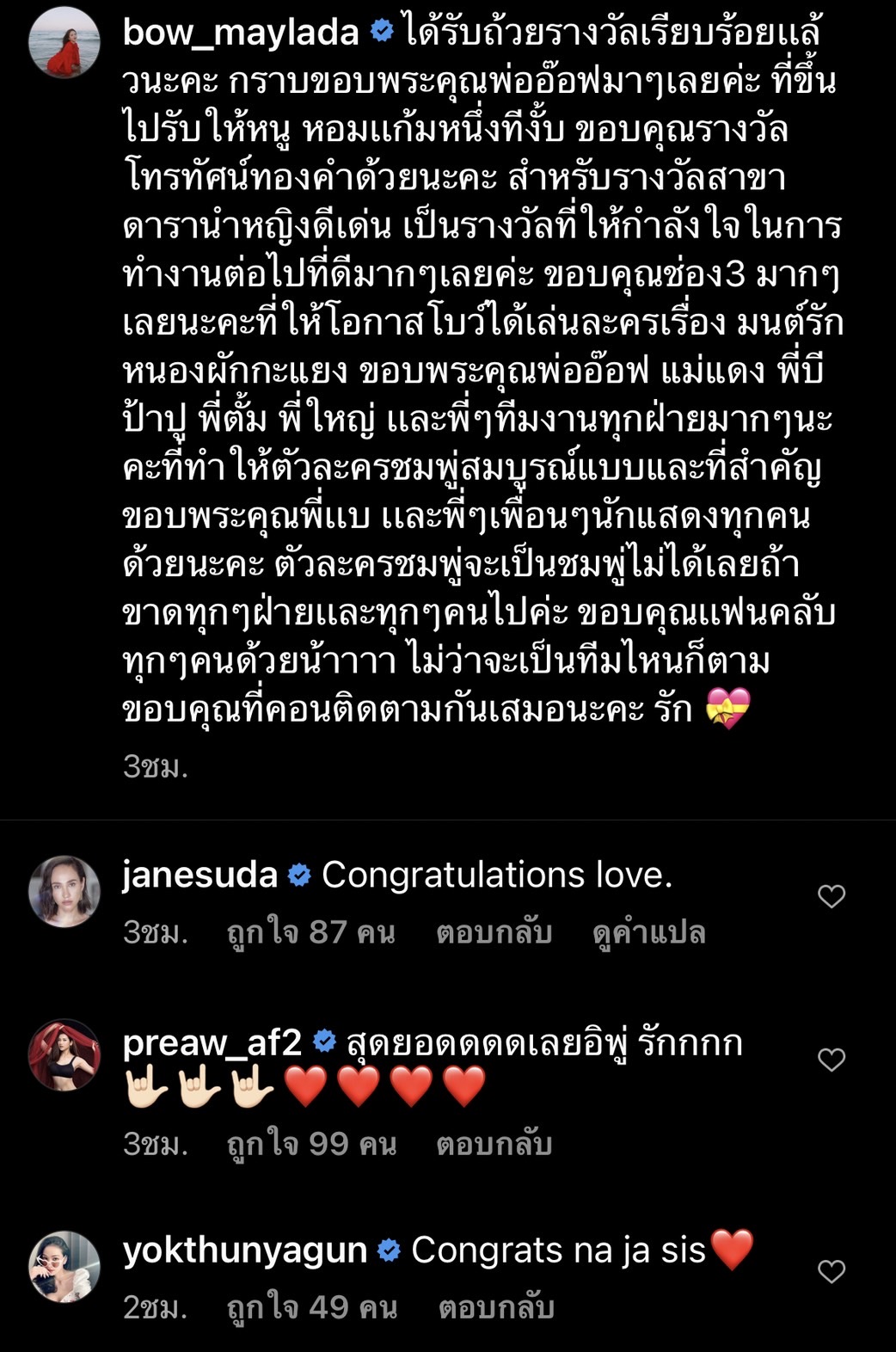Click the verified badge next to bow_maylada
Viewport: 896px width, 1352px height.
(379, 32)
